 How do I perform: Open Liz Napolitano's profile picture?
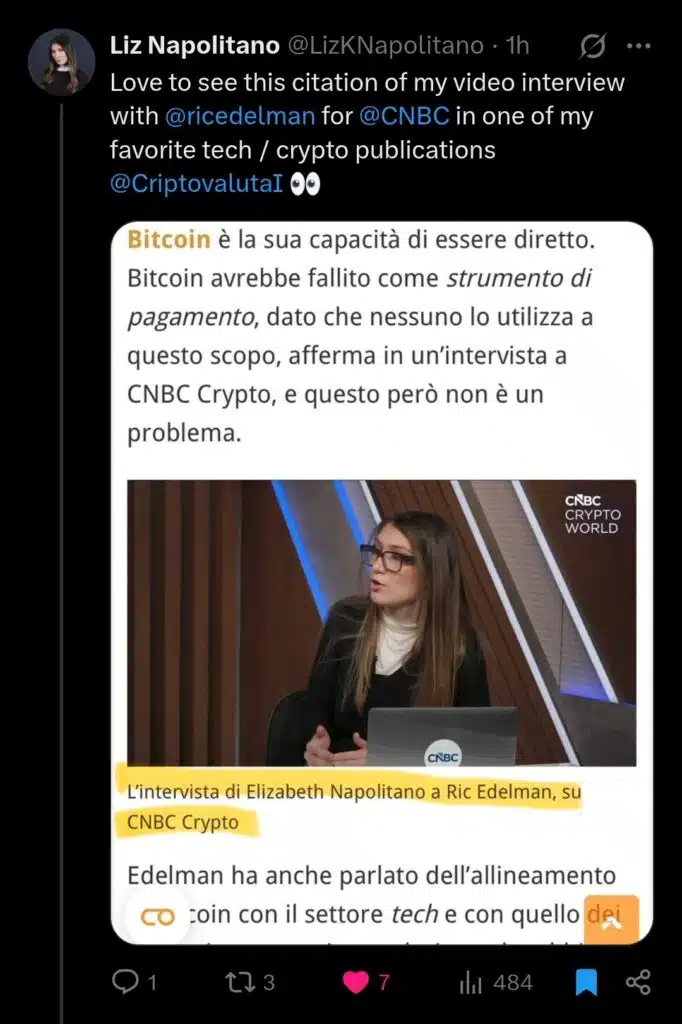click(x=61, y=62)
